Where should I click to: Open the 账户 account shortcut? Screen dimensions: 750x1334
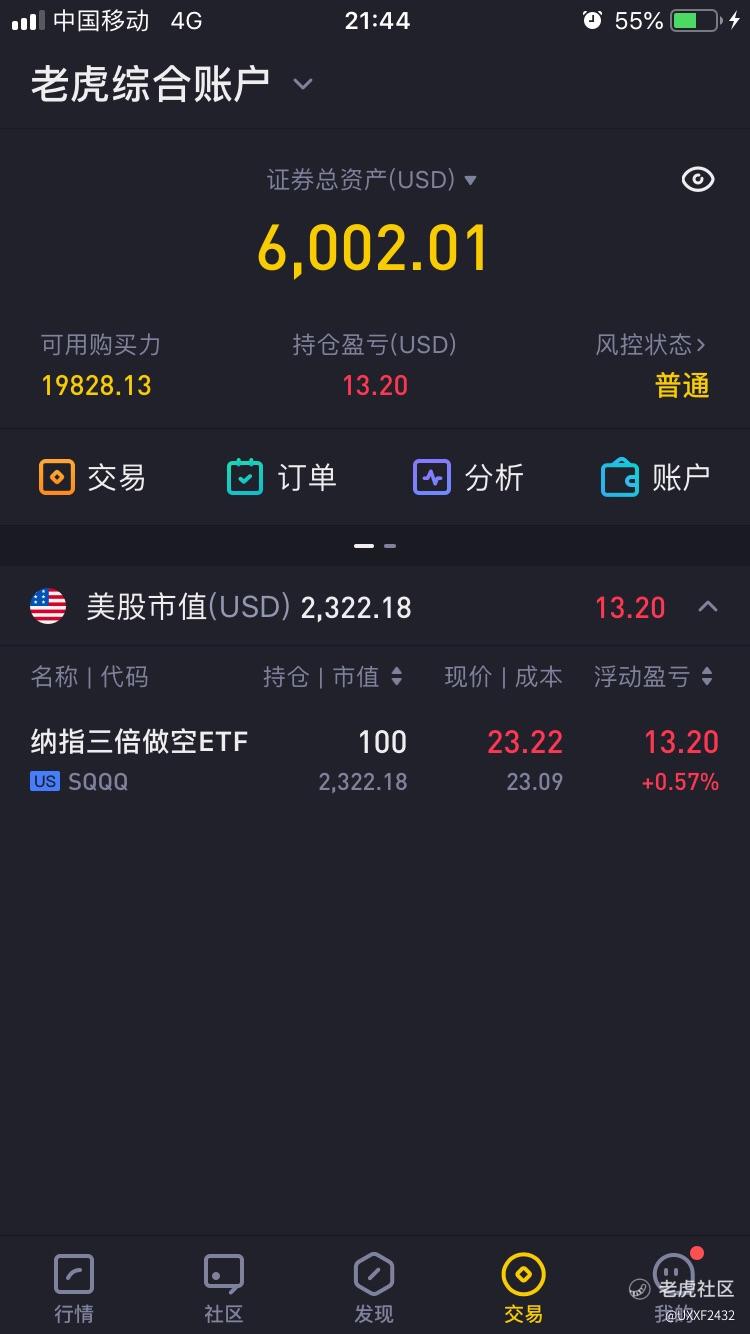click(655, 477)
